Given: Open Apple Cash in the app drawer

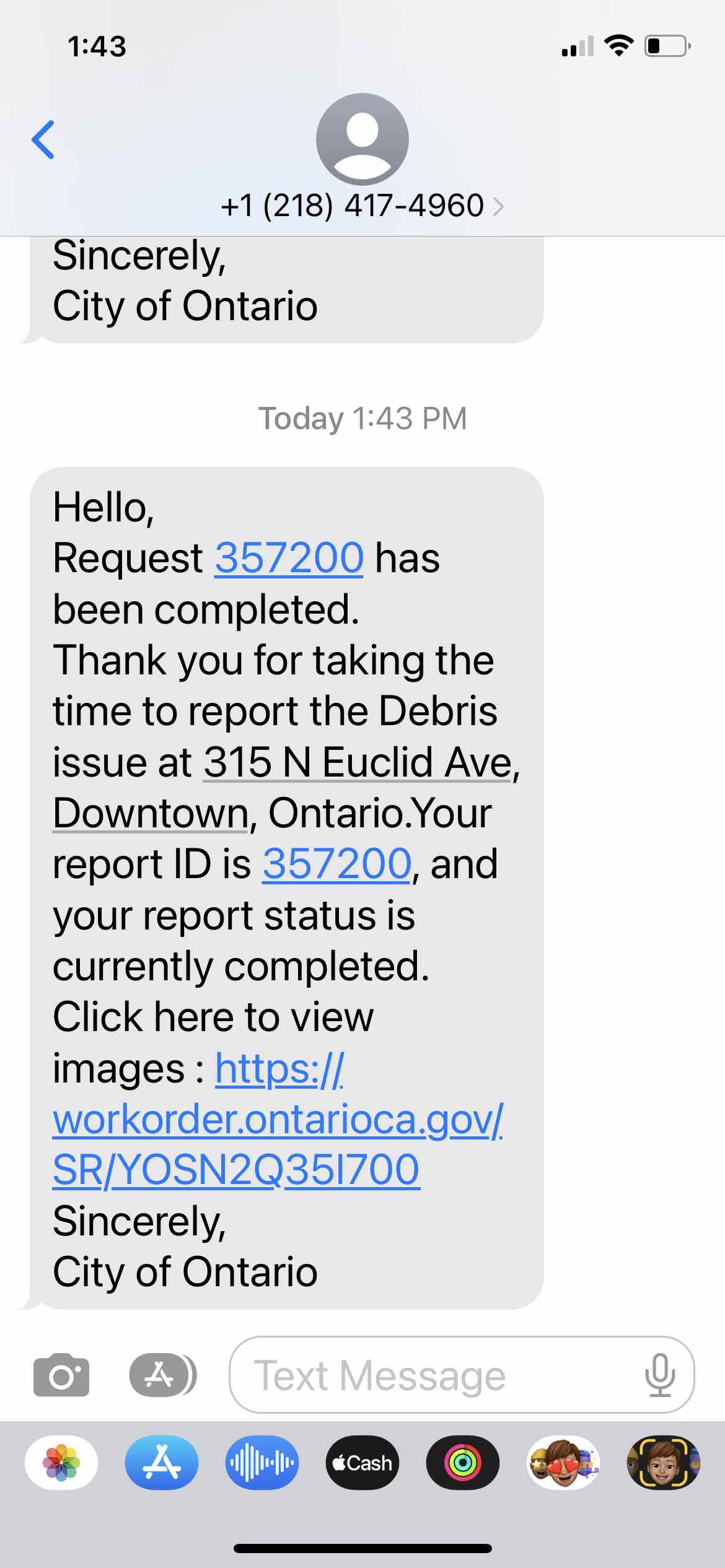Looking at the screenshot, I should point(362,1463).
